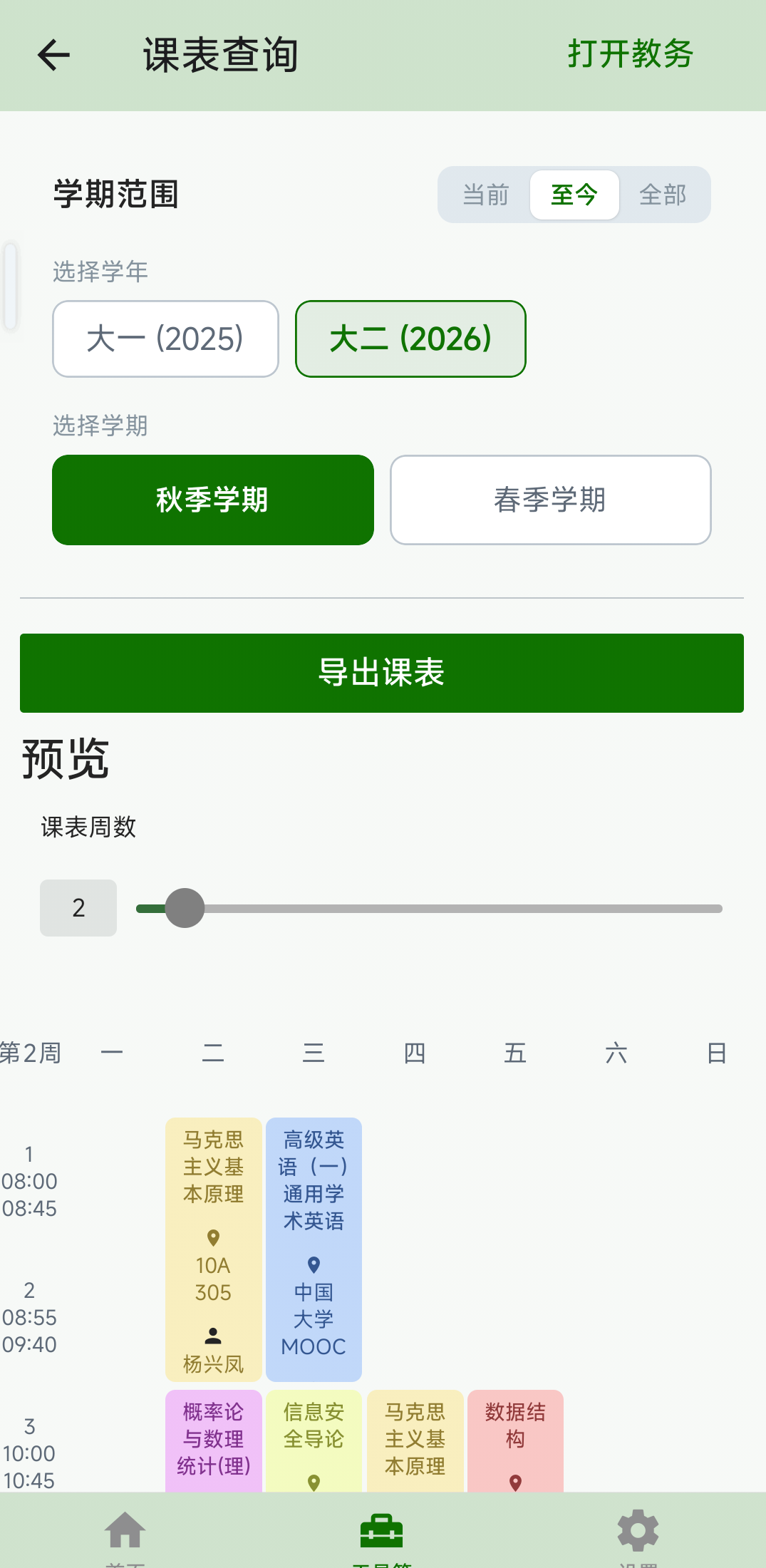Select the 至今 range segment
The width and height of the screenshot is (766, 1568).
(574, 195)
